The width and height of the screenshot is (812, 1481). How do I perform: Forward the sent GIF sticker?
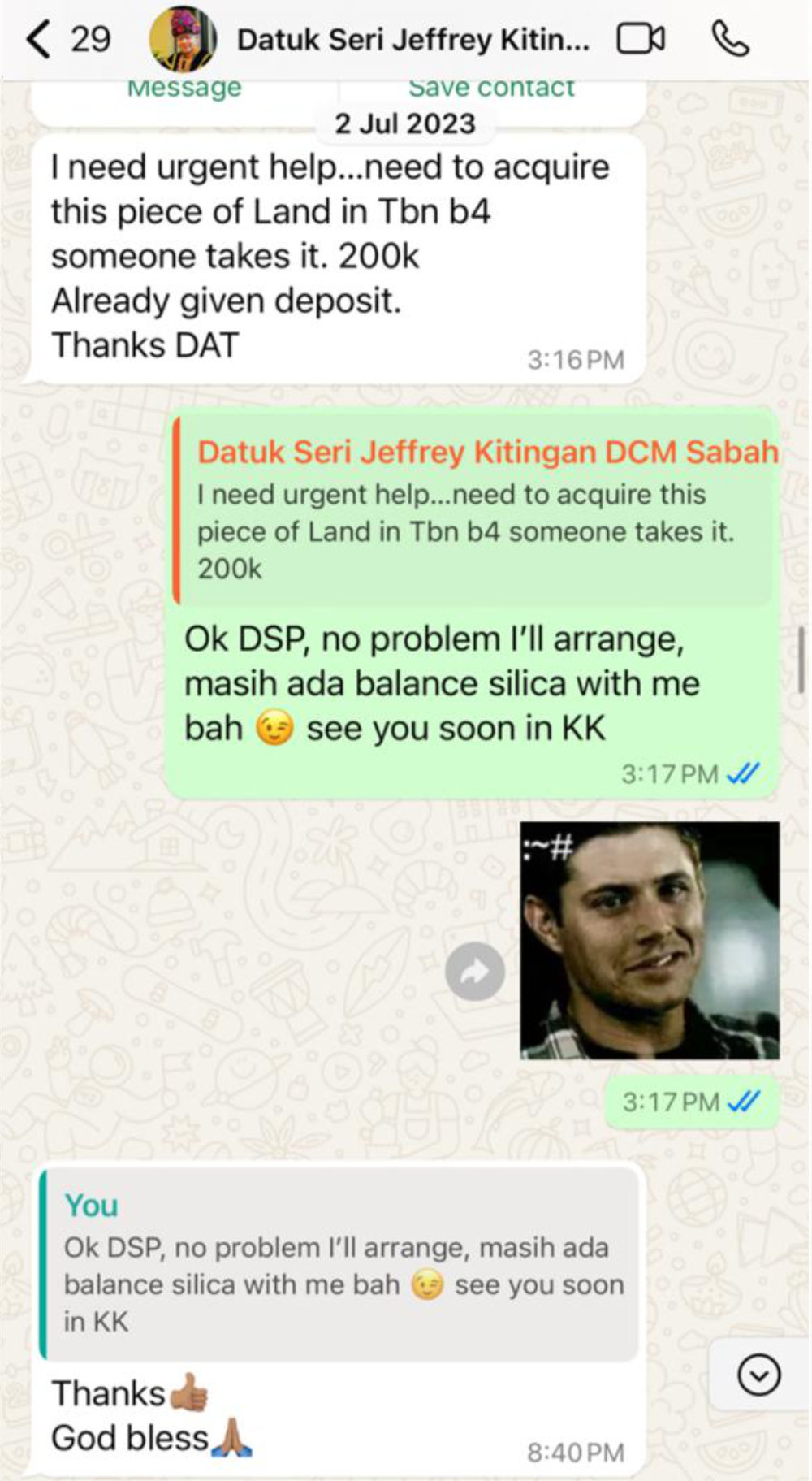tap(475, 972)
